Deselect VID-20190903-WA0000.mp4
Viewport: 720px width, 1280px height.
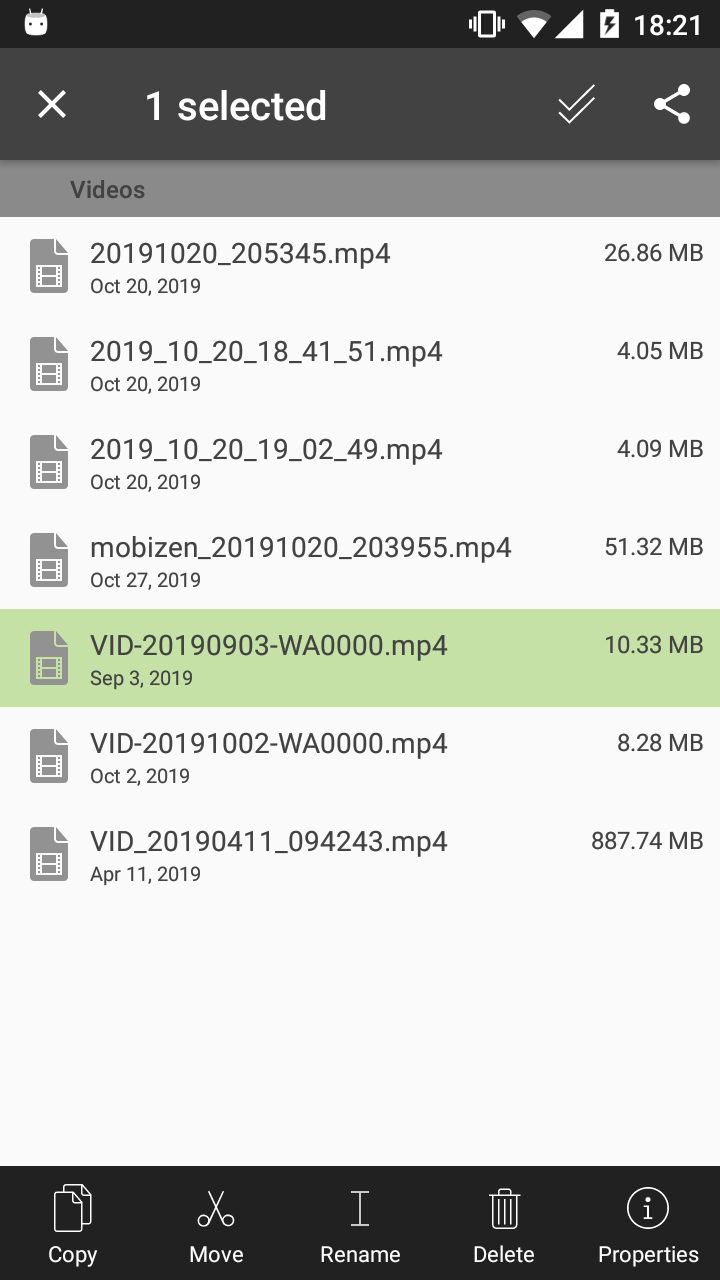tap(360, 658)
